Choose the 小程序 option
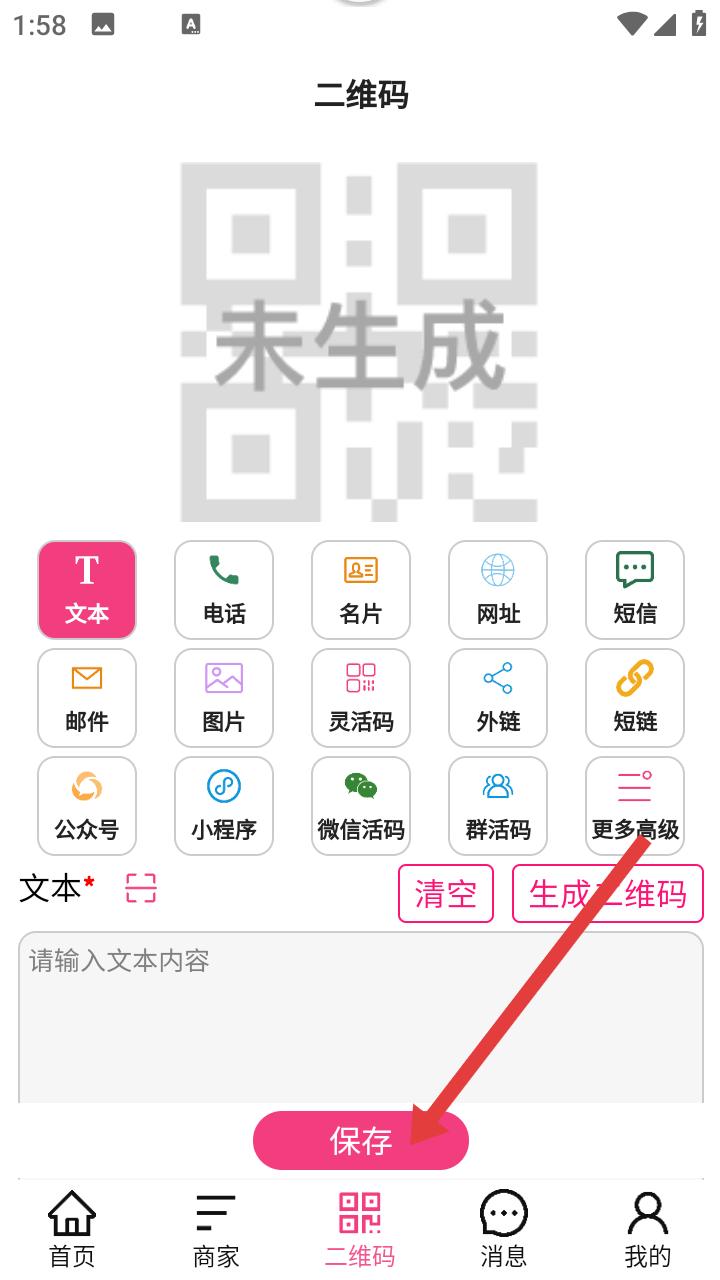Image resolution: width=720 pixels, height=1280 pixels. 224,806
